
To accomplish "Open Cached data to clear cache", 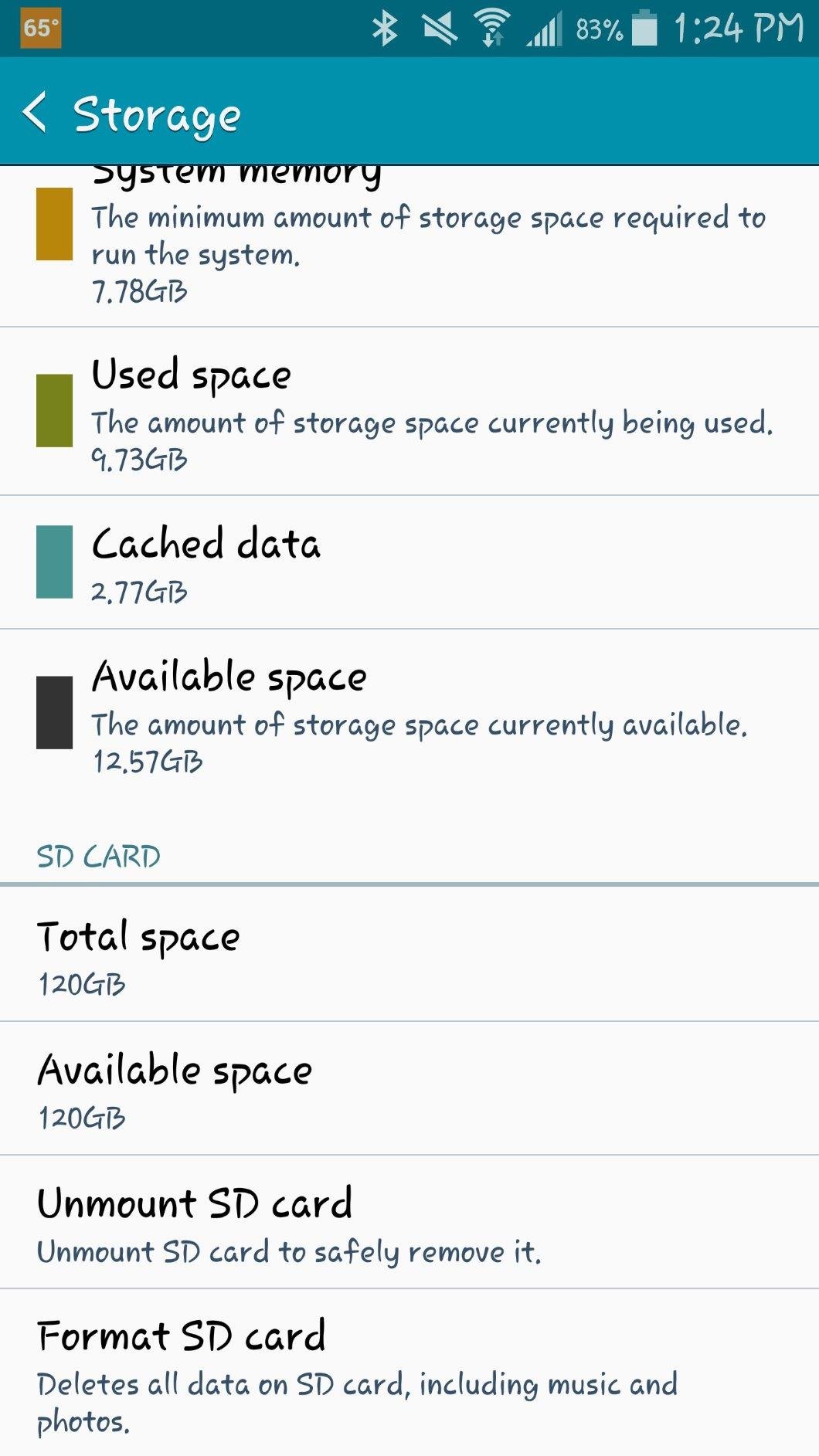I will [x=409, y=562].
